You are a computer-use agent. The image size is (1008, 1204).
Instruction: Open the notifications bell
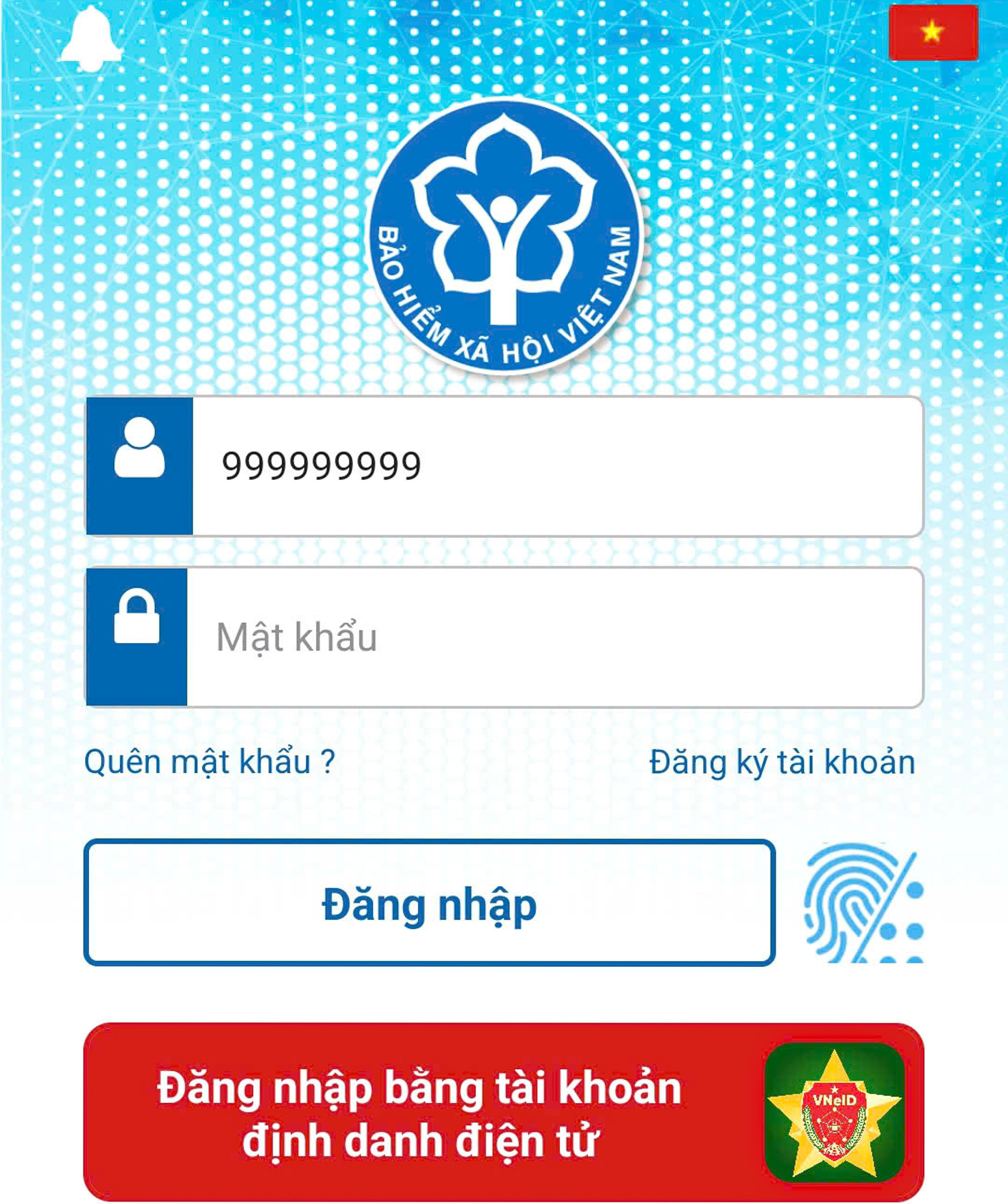pos(91,39)
